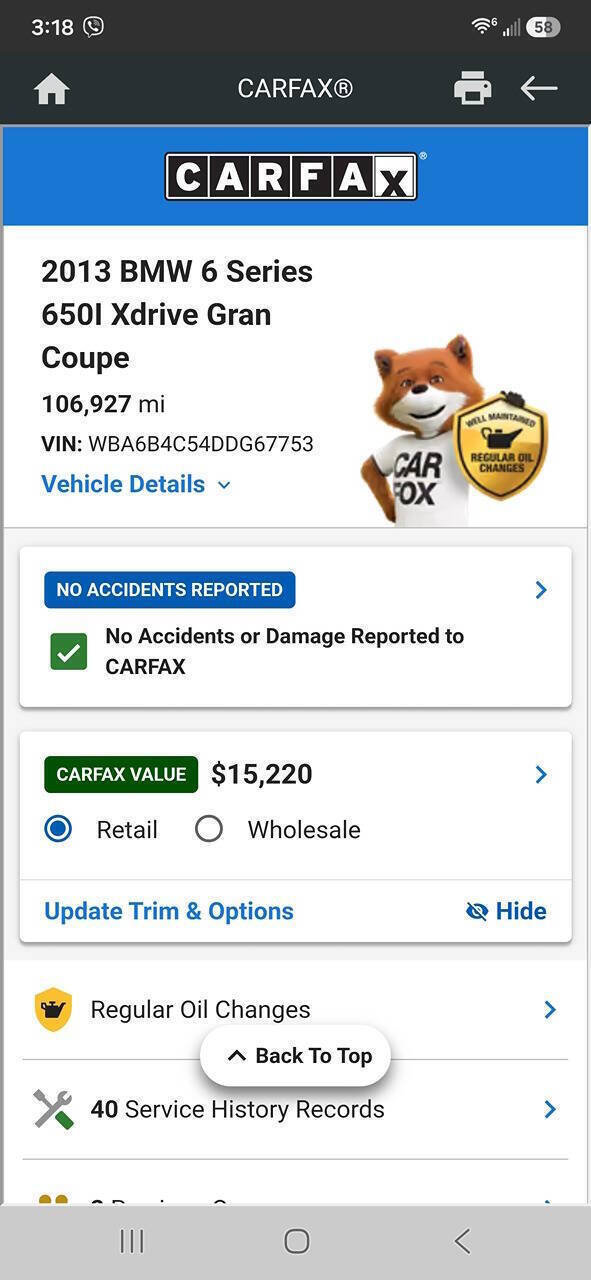Open the CARFAX Value details chevron
The width and height of the screenshot is (591, 1280).
pyautogui.click(x=541, y=774)
